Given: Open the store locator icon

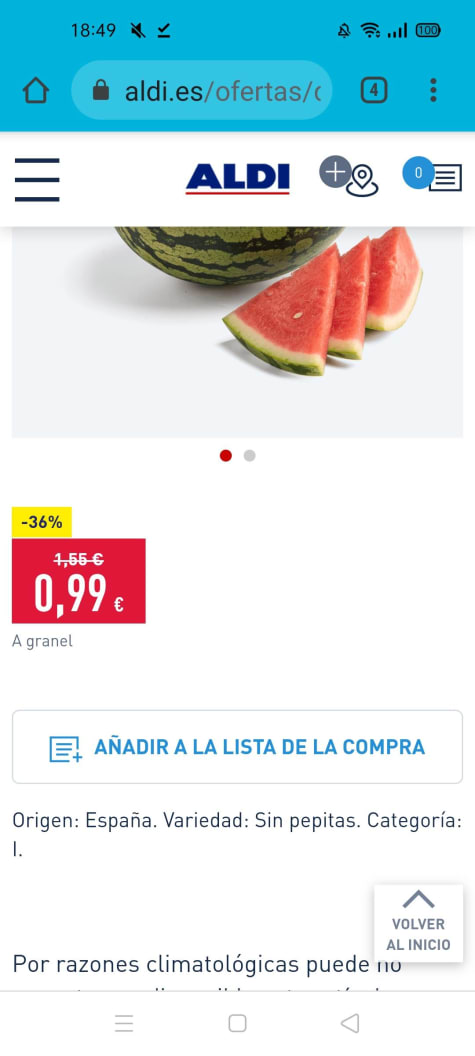Looking at the screenshot, I should click(349, 176).
